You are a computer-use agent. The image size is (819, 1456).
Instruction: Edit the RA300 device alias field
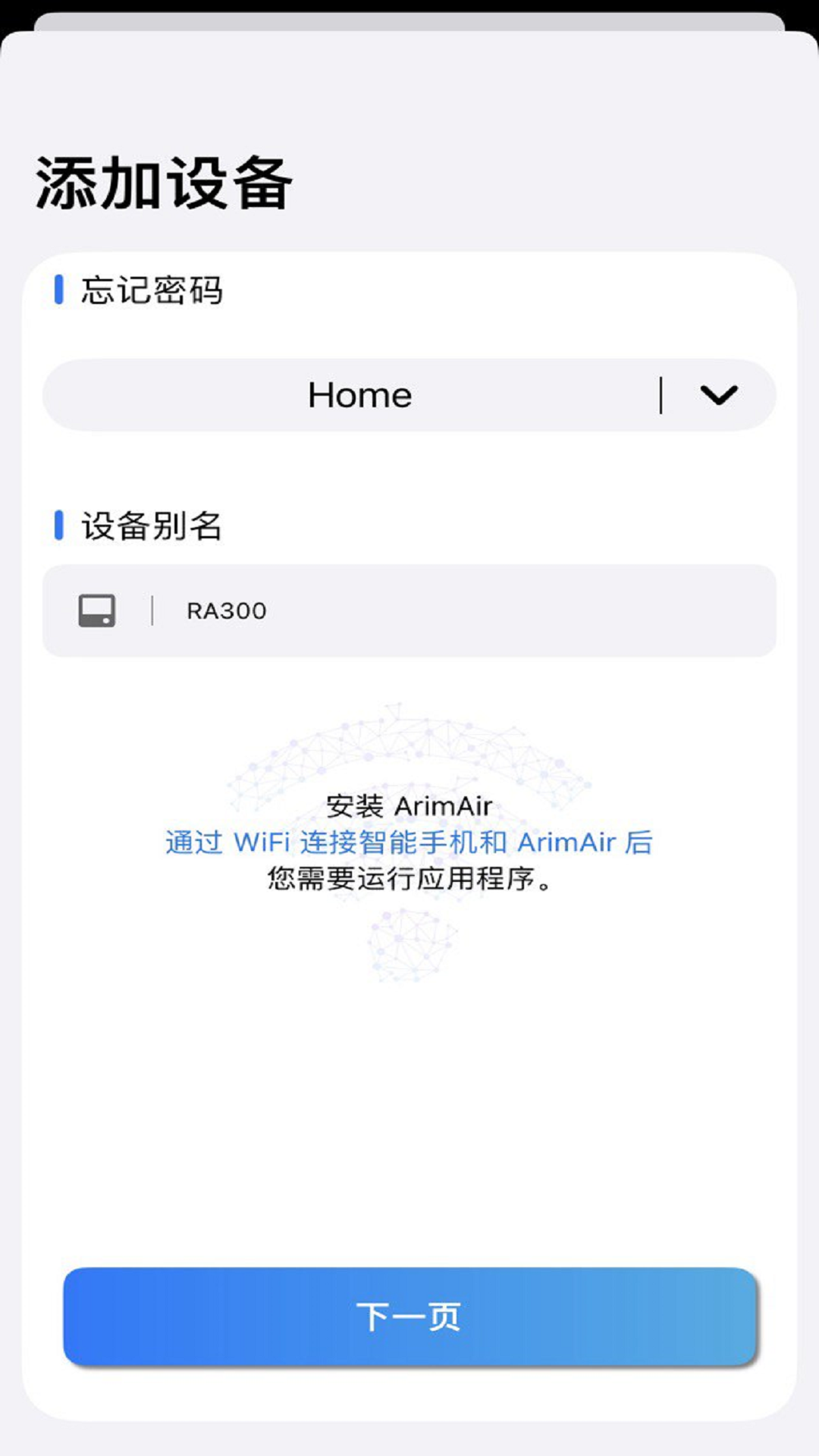455,610
